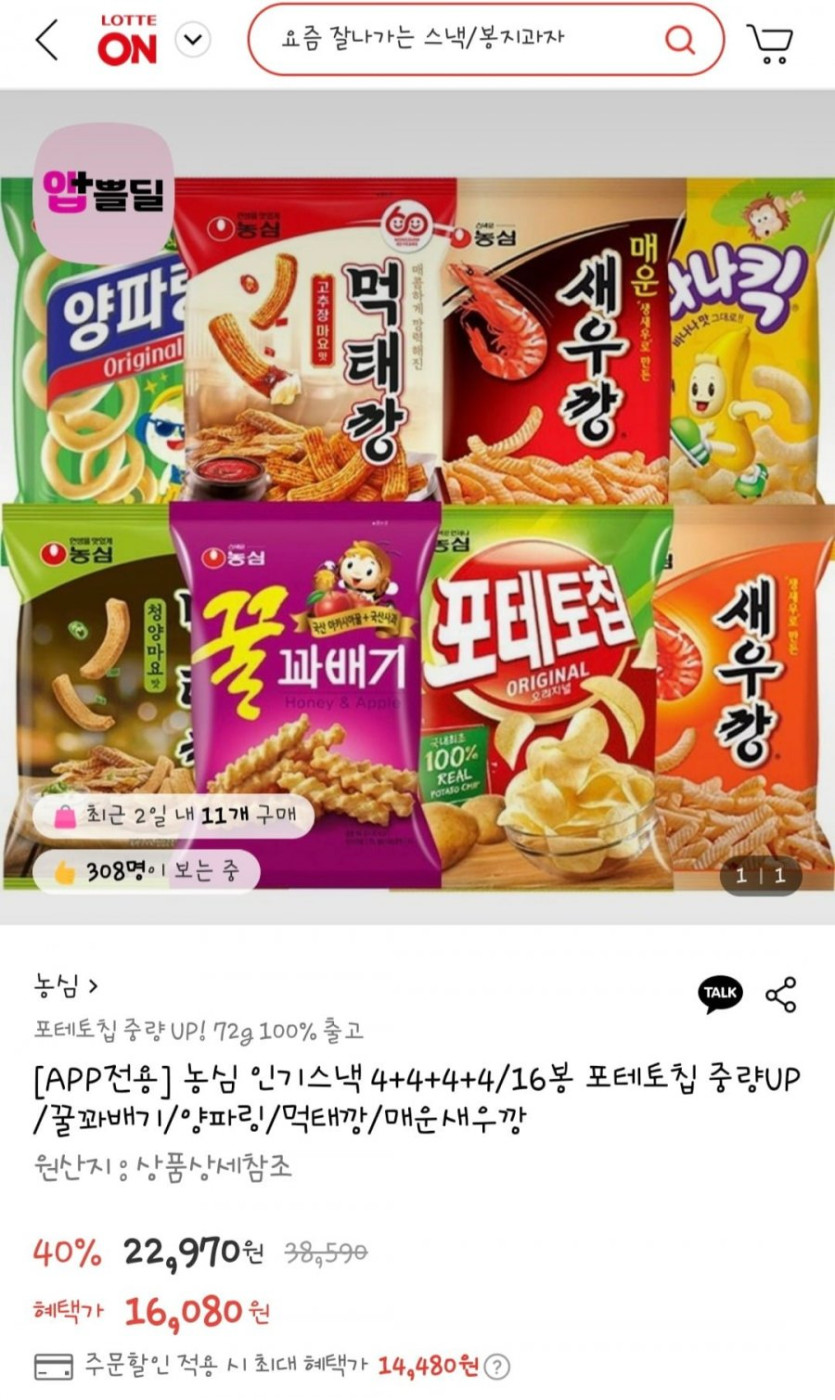Image resolution: width=835 pixels, height=1400 pixels.
Task: Open the shopping cart
Action: (770, 42)
